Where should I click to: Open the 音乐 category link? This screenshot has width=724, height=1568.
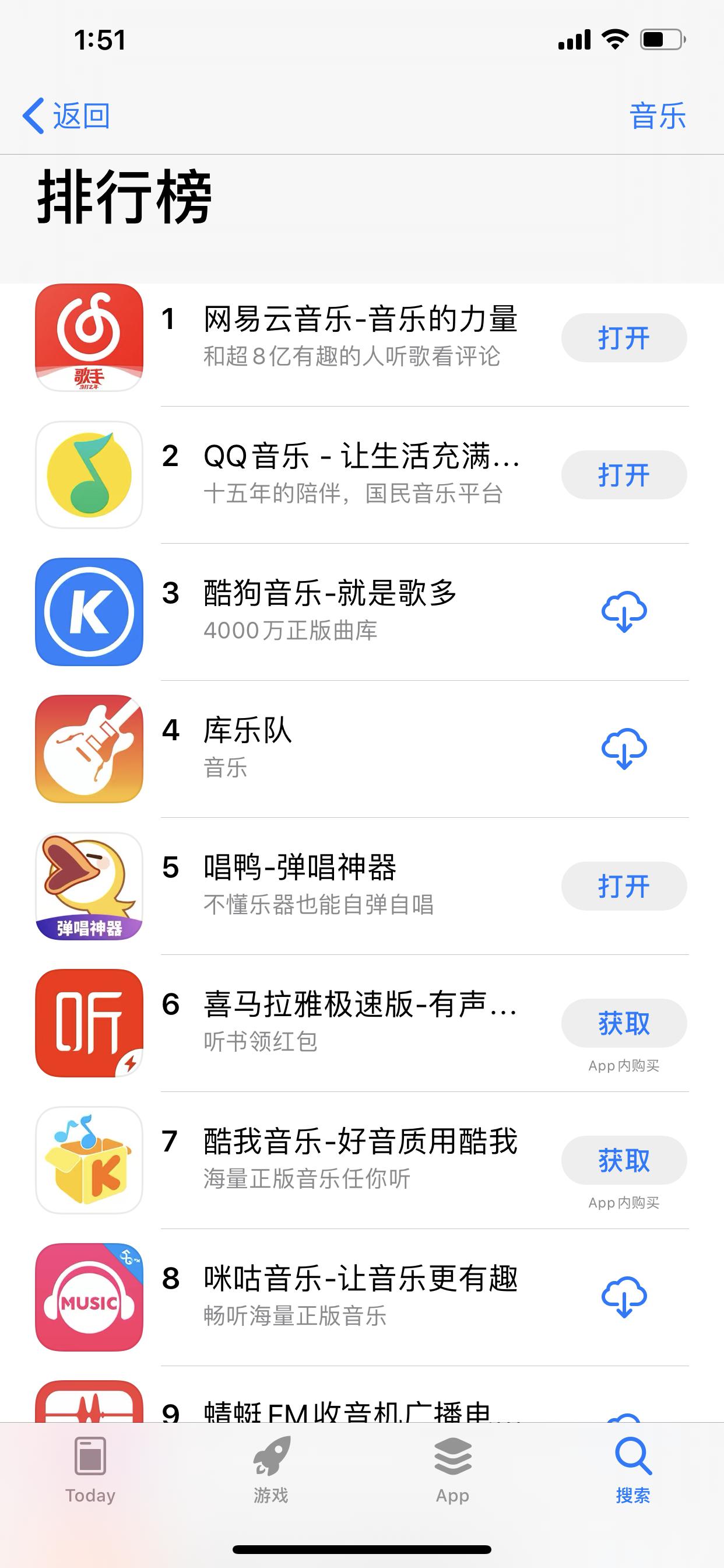(x=657, y=116)
